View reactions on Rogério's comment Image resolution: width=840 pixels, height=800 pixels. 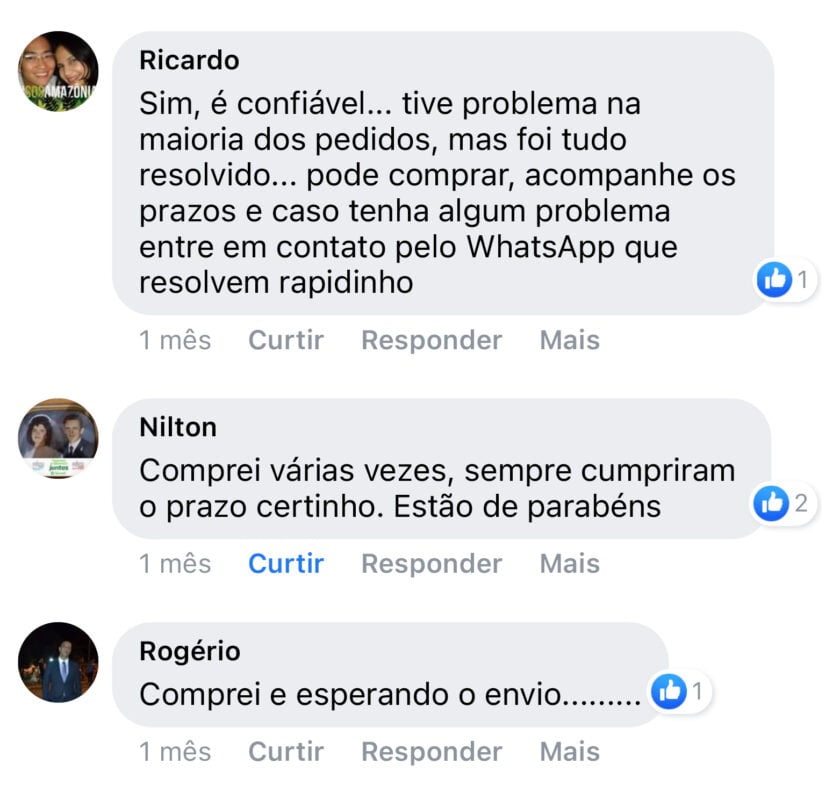[x=681, y=691]
